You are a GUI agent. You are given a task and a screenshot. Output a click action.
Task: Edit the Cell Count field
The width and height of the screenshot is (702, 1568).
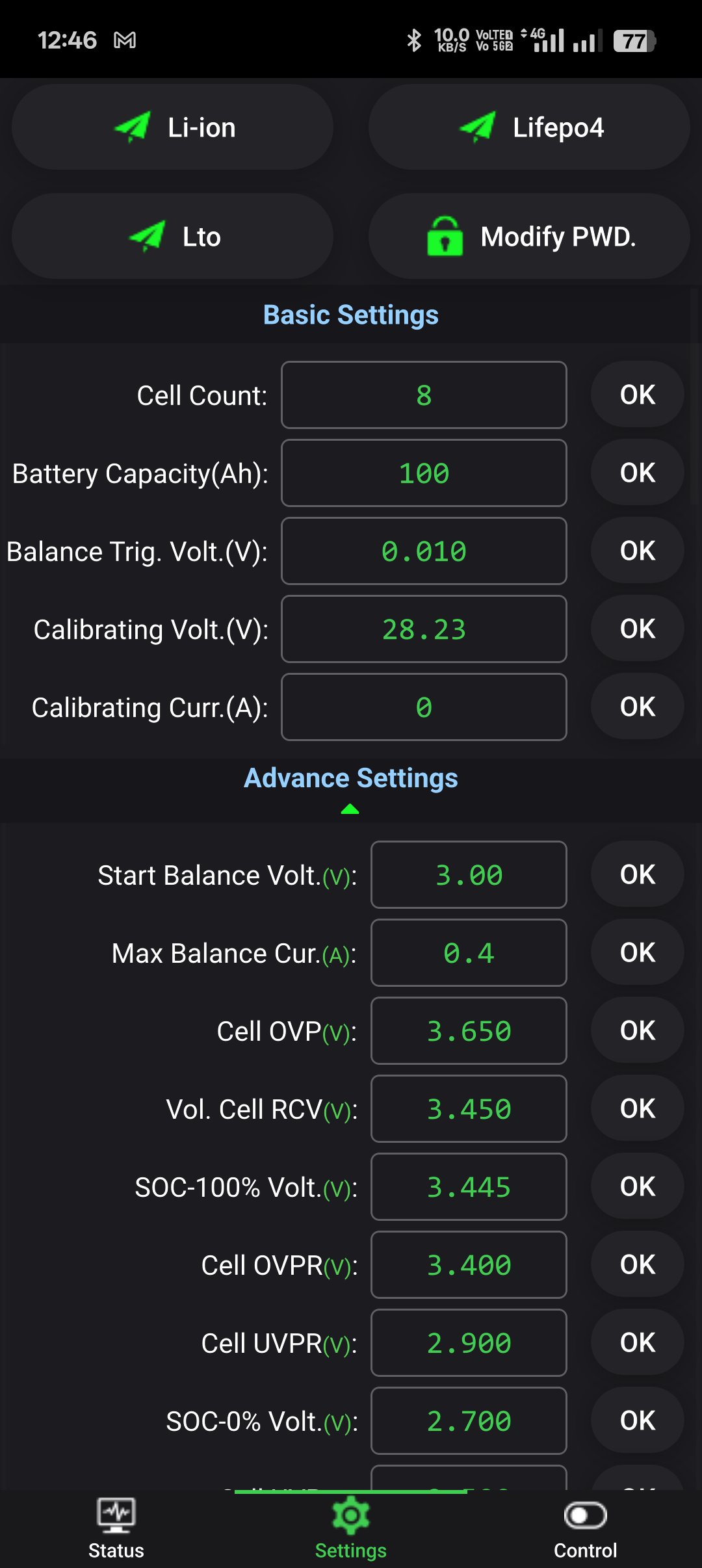(x=424, y=395)
